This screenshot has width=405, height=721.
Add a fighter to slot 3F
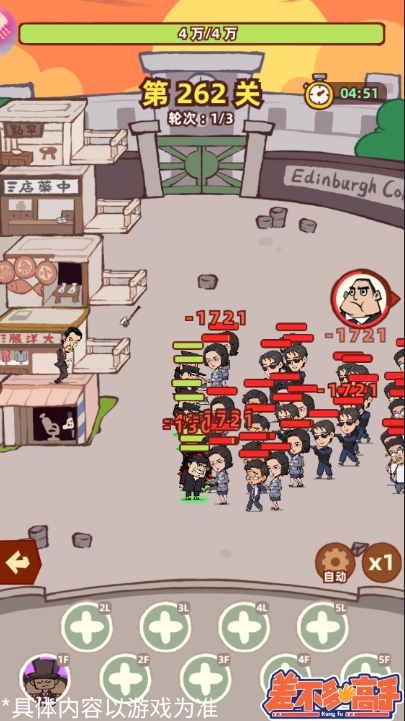point(205,679)
